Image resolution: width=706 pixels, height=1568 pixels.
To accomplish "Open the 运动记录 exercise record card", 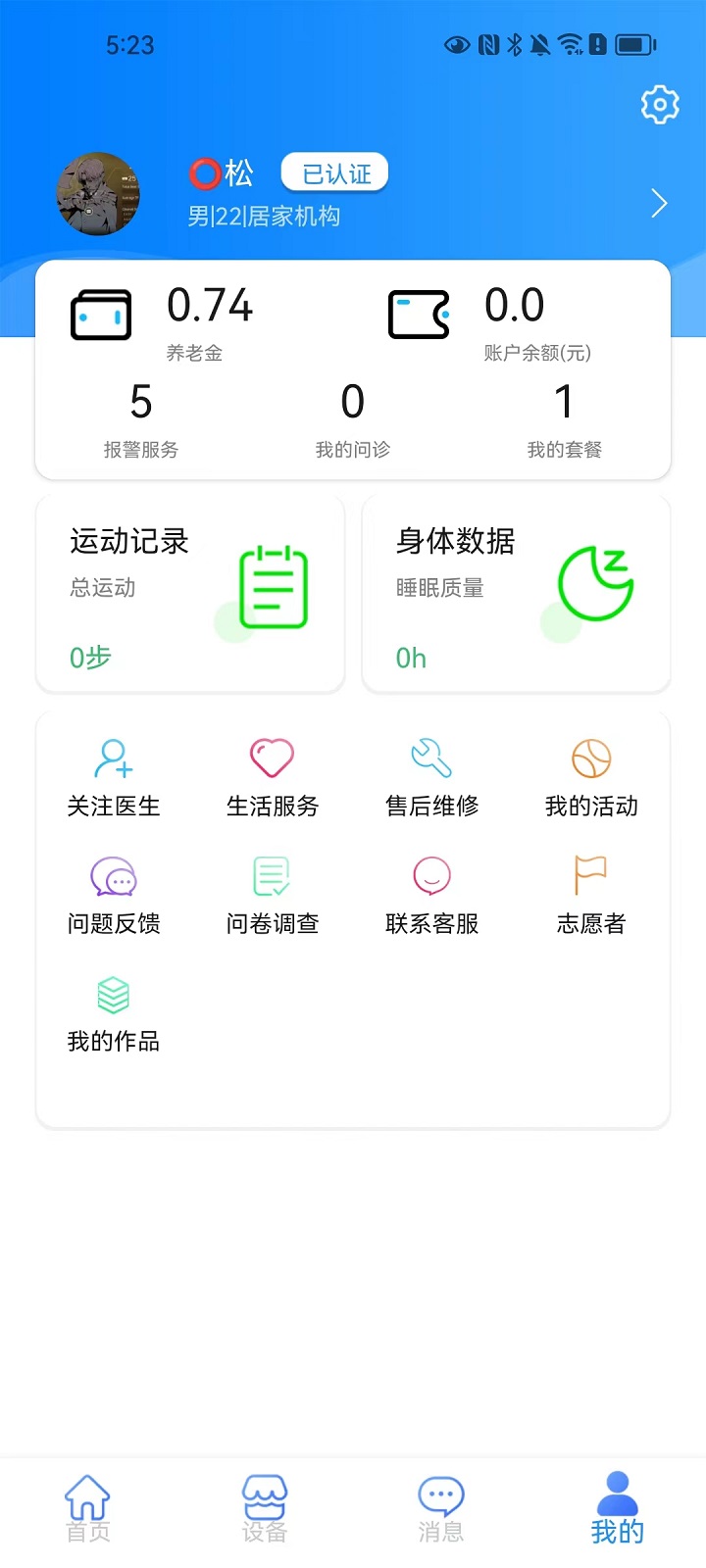I will point(190,593).
